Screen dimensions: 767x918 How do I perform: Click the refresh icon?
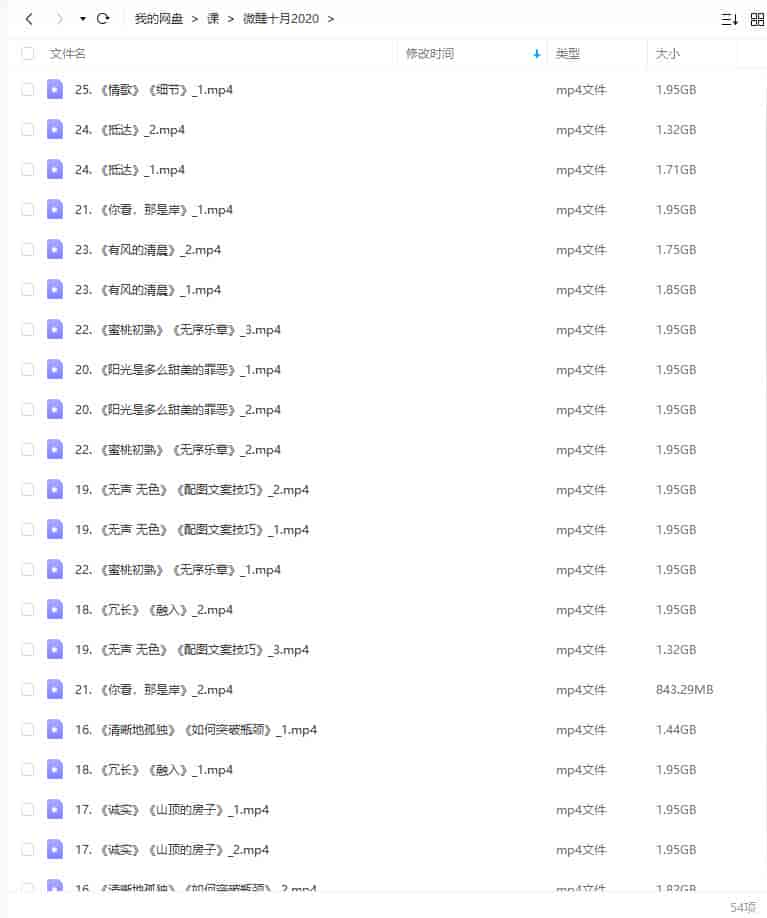pyautogui.click(x=103, y=18)
